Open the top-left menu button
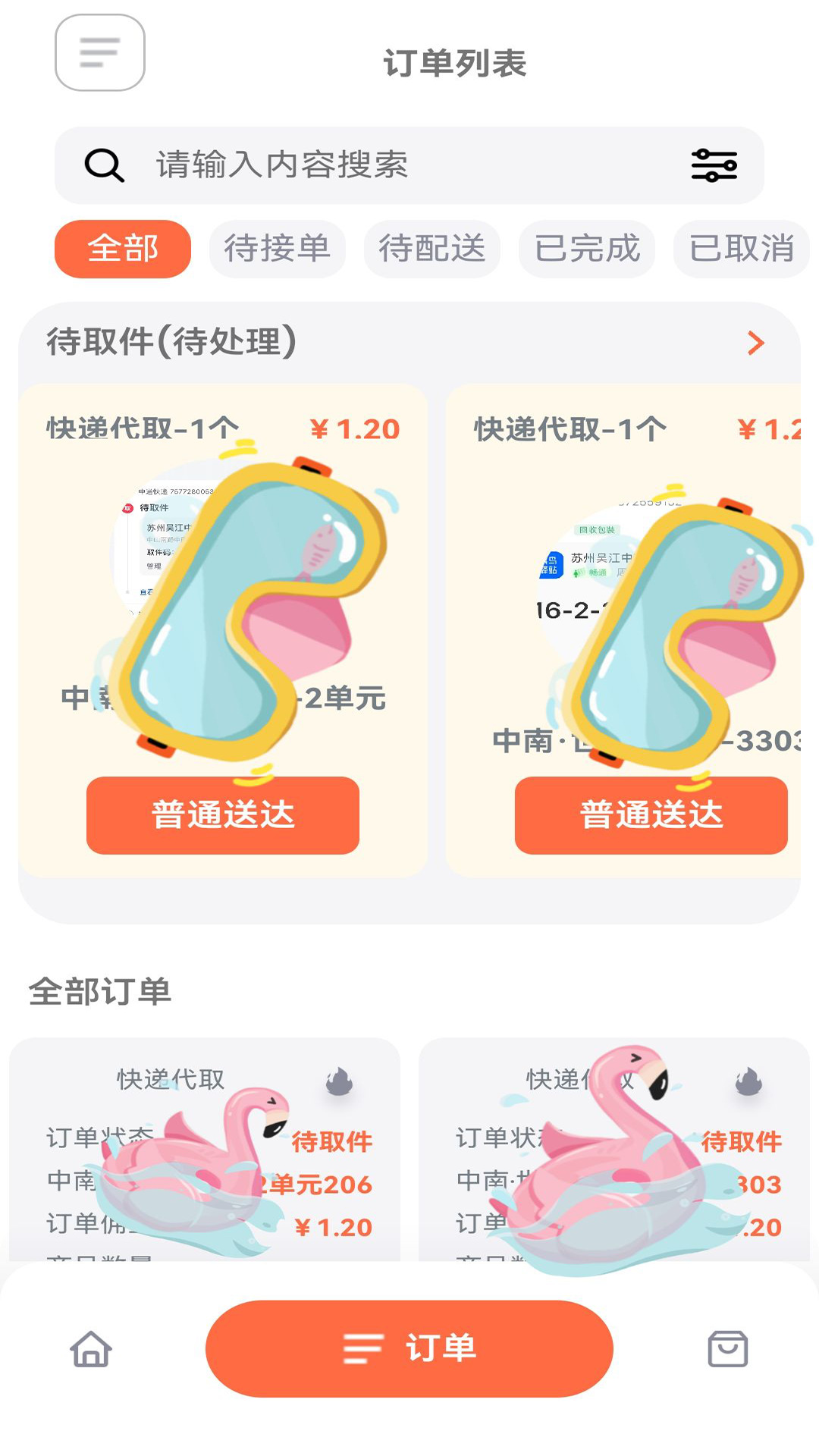 pos(99,52)
